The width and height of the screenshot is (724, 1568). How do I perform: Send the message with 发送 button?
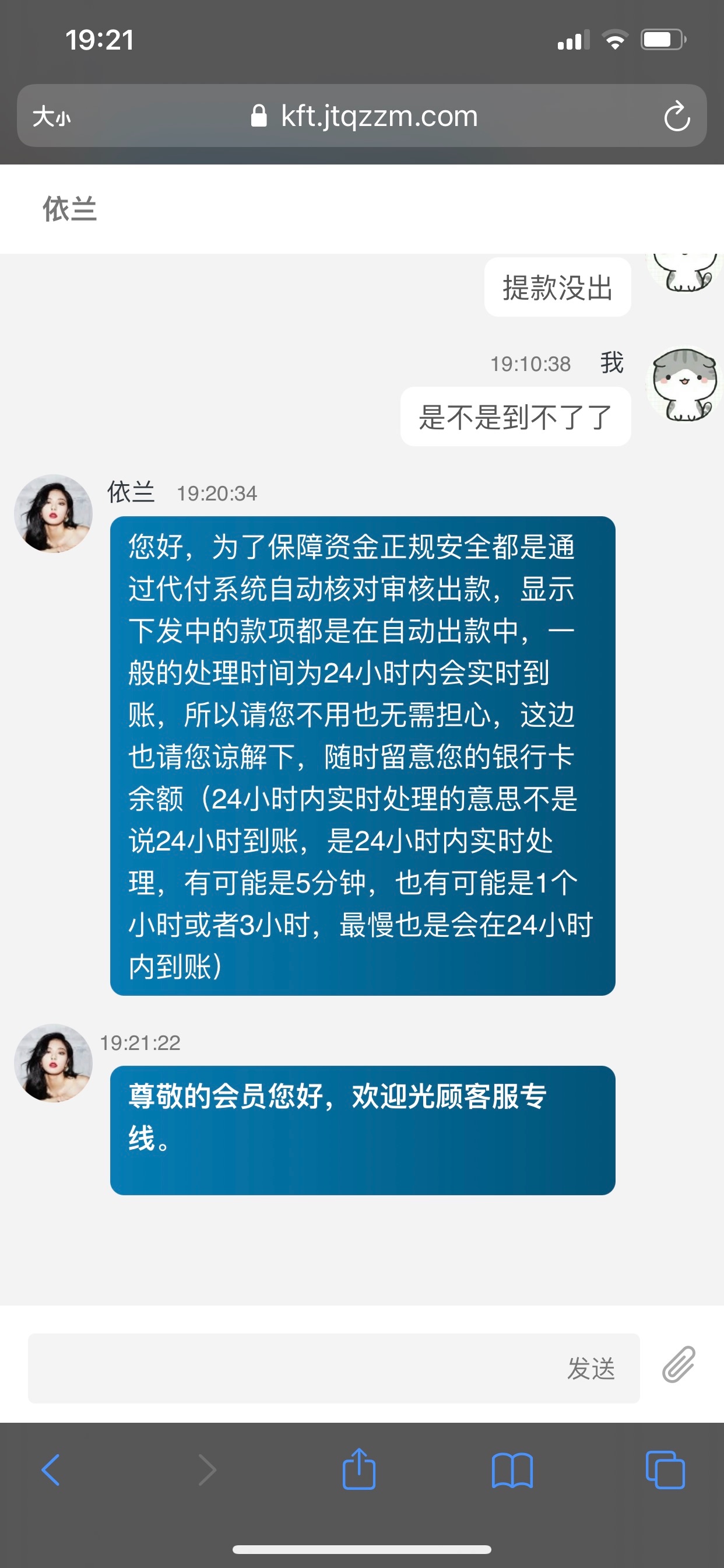[591, 1368]
